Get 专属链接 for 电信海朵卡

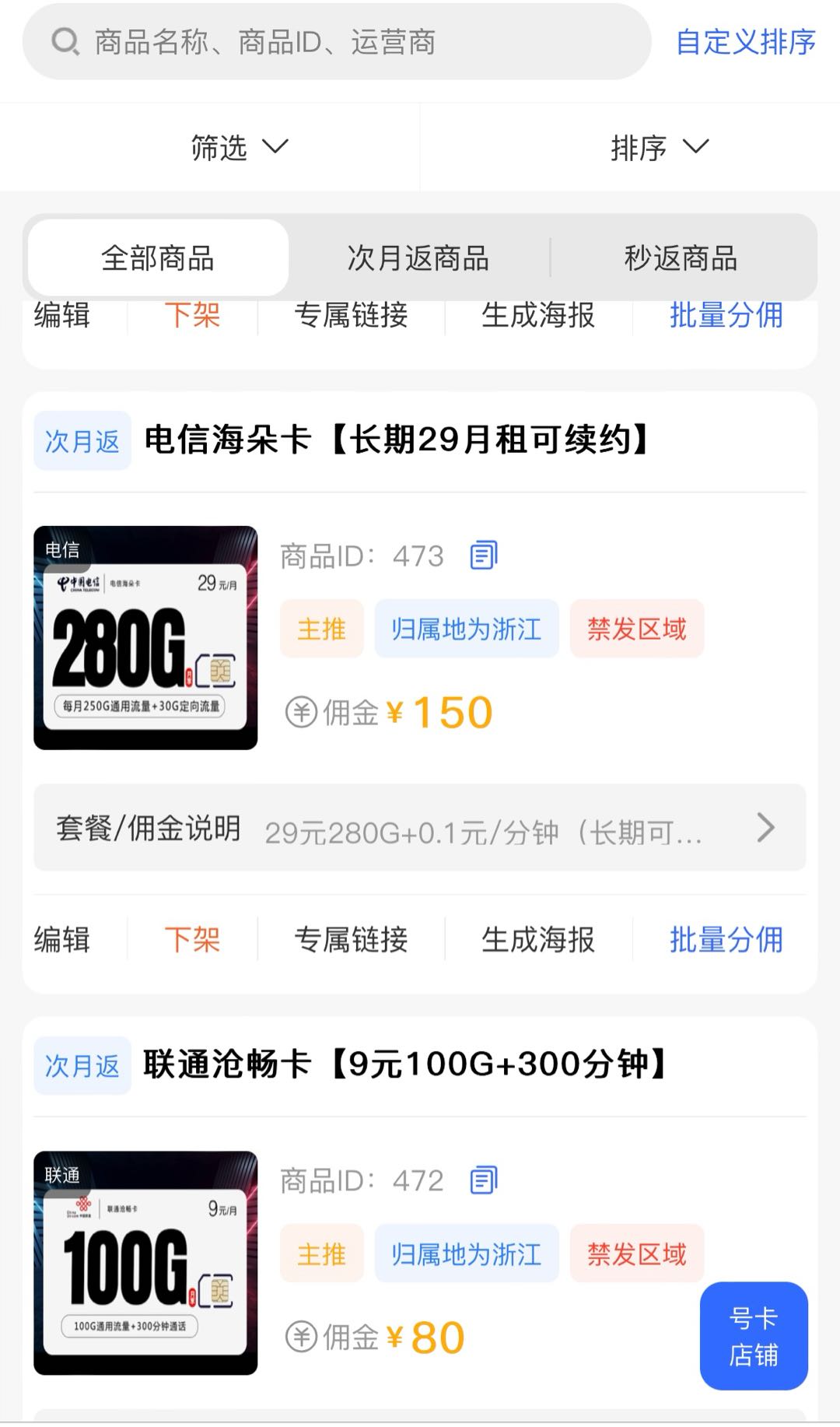coord(351,940)
